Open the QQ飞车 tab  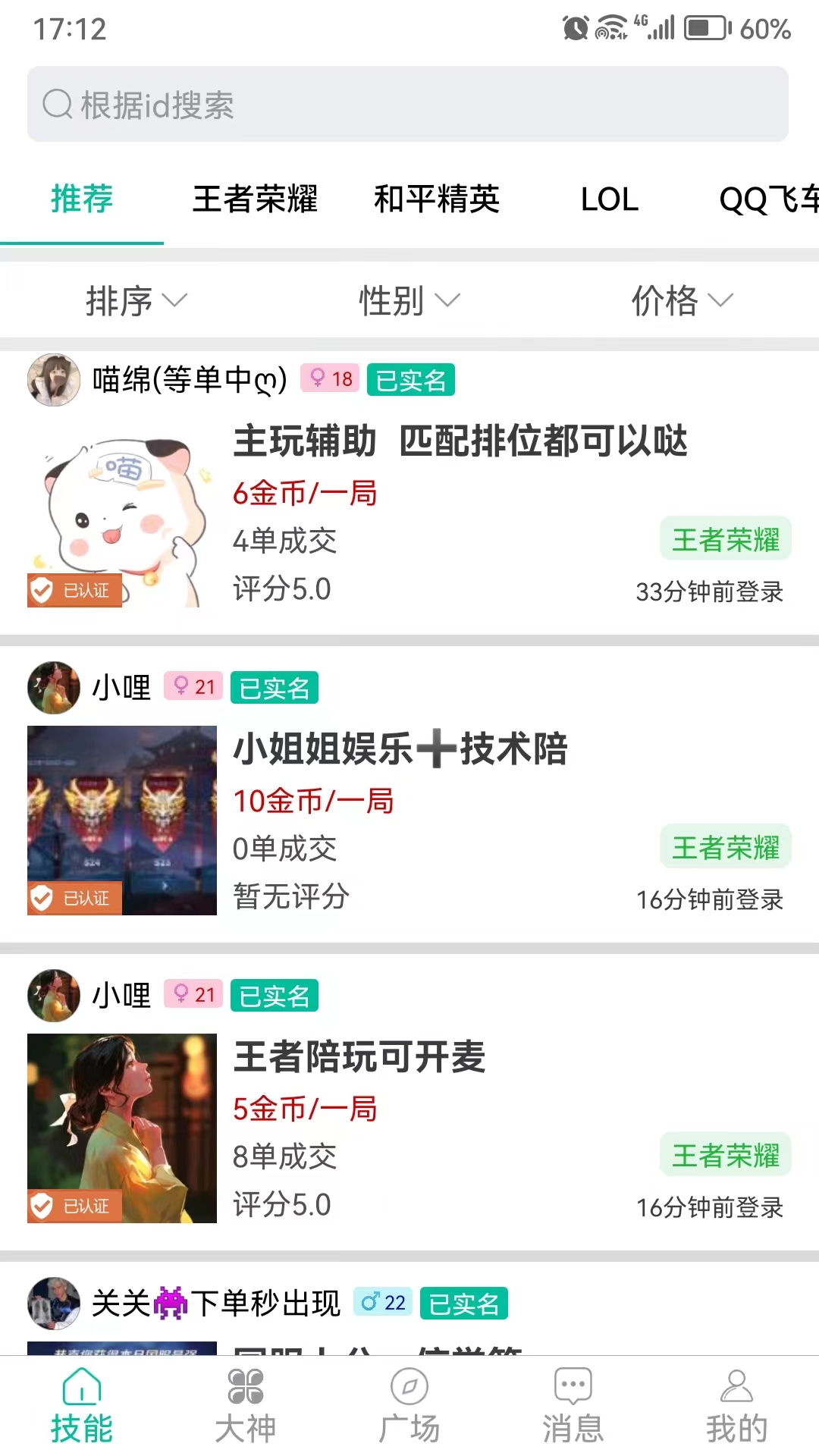pos(769,199)
